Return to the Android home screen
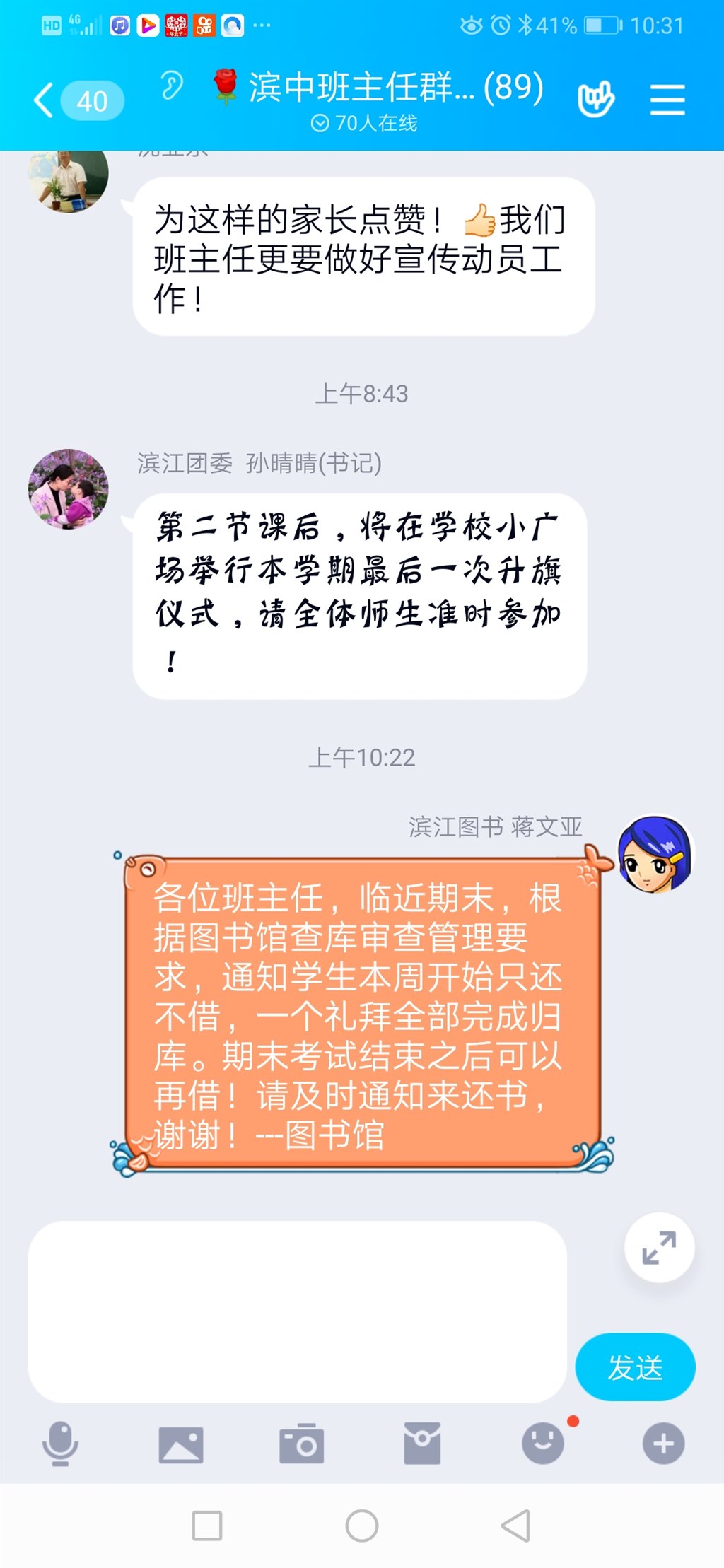724x1568 pixels. pos(362,1526)
